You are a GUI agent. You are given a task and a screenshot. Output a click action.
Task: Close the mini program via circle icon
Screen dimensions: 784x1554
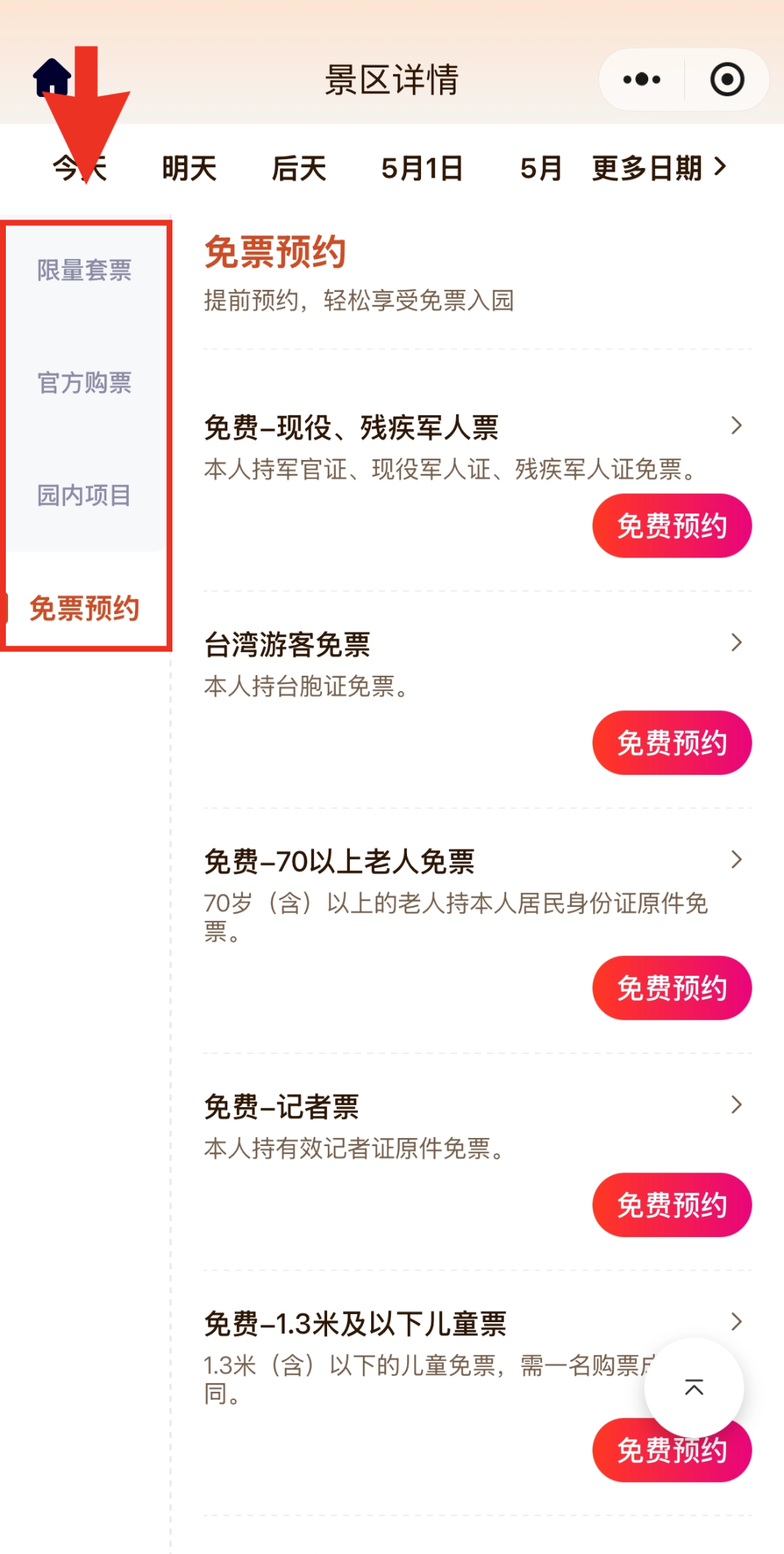727,79
